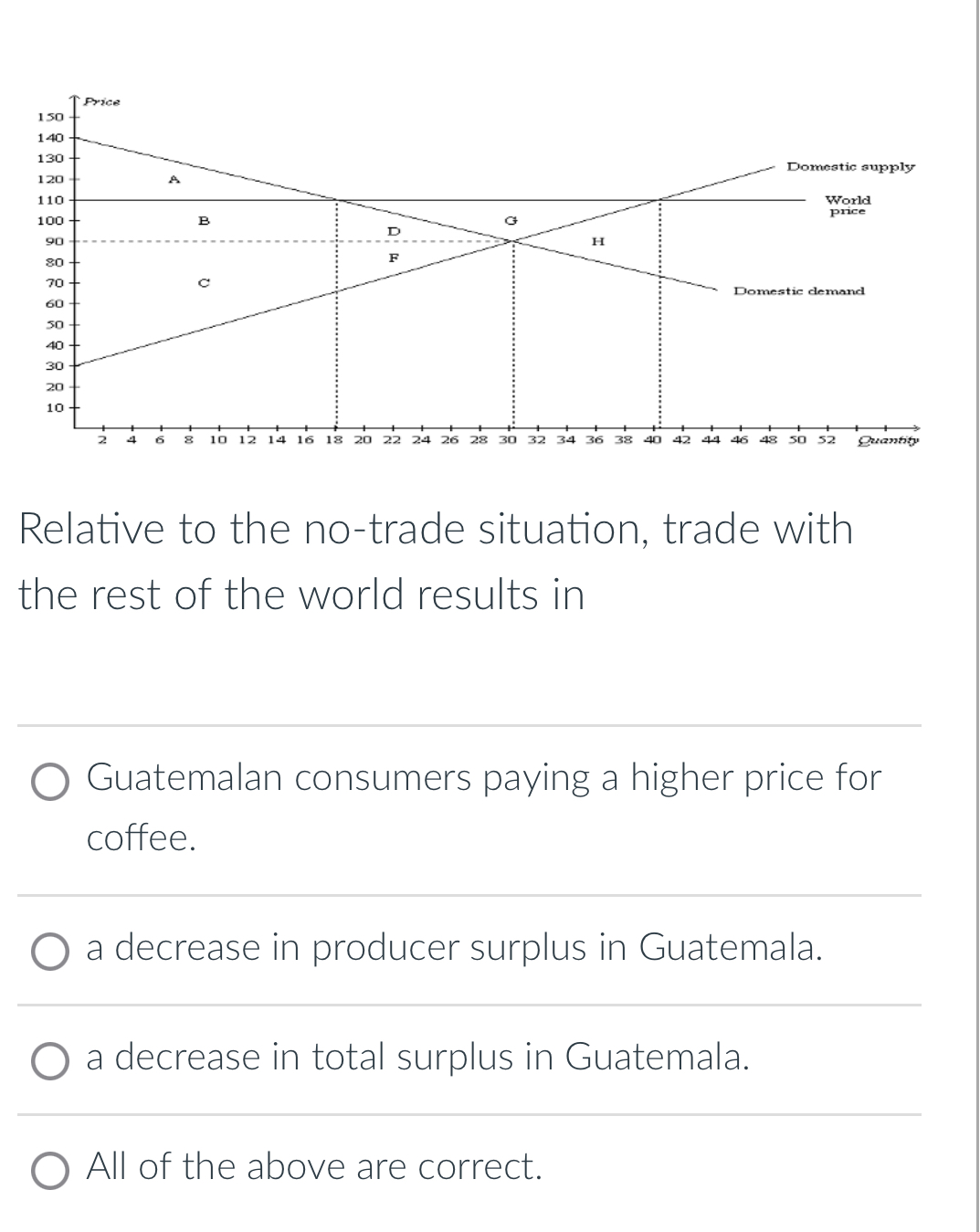Image resolution: width=980 pixels, height=1232 pixels.
Task: Click region label G on the graph
Action: (511, 219)
